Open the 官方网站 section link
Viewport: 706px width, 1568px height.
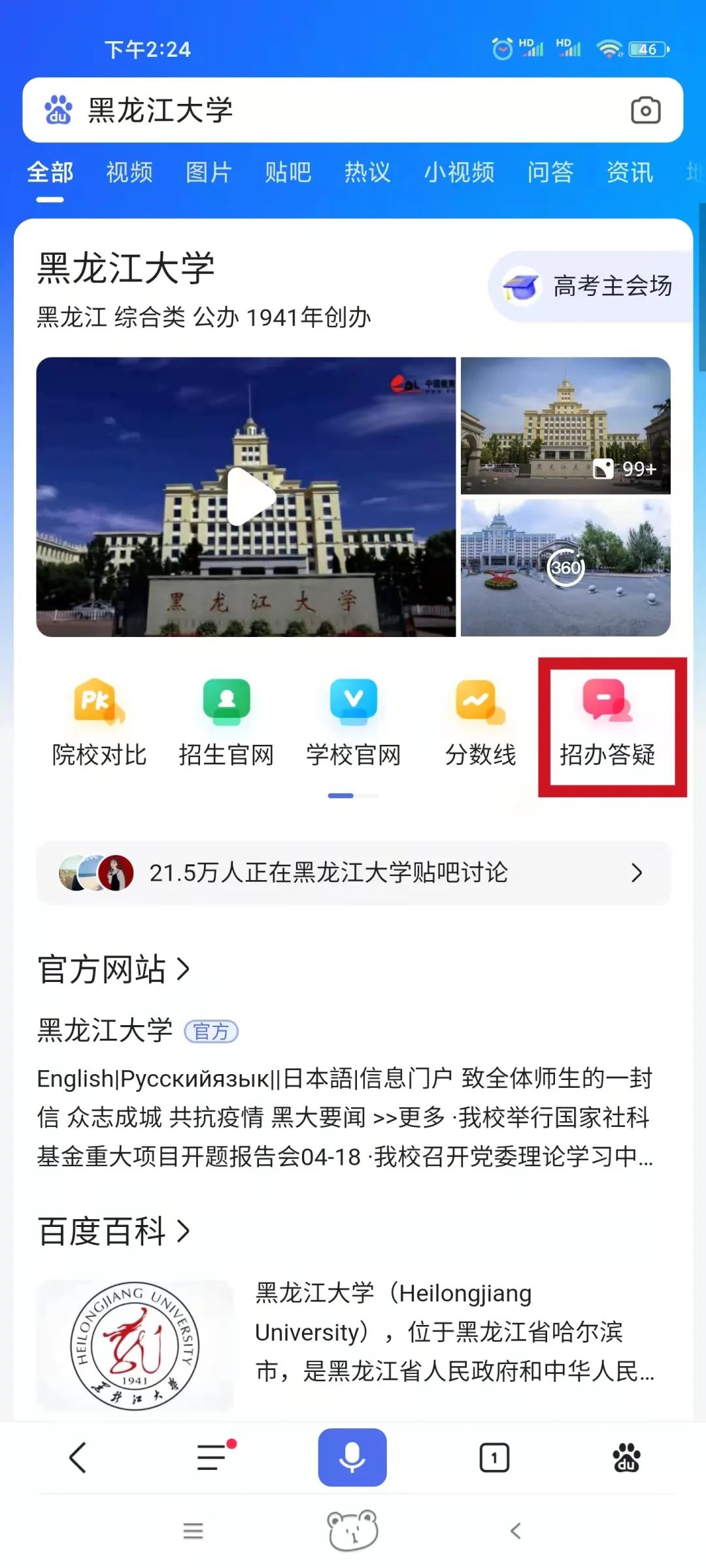point(114,969)
